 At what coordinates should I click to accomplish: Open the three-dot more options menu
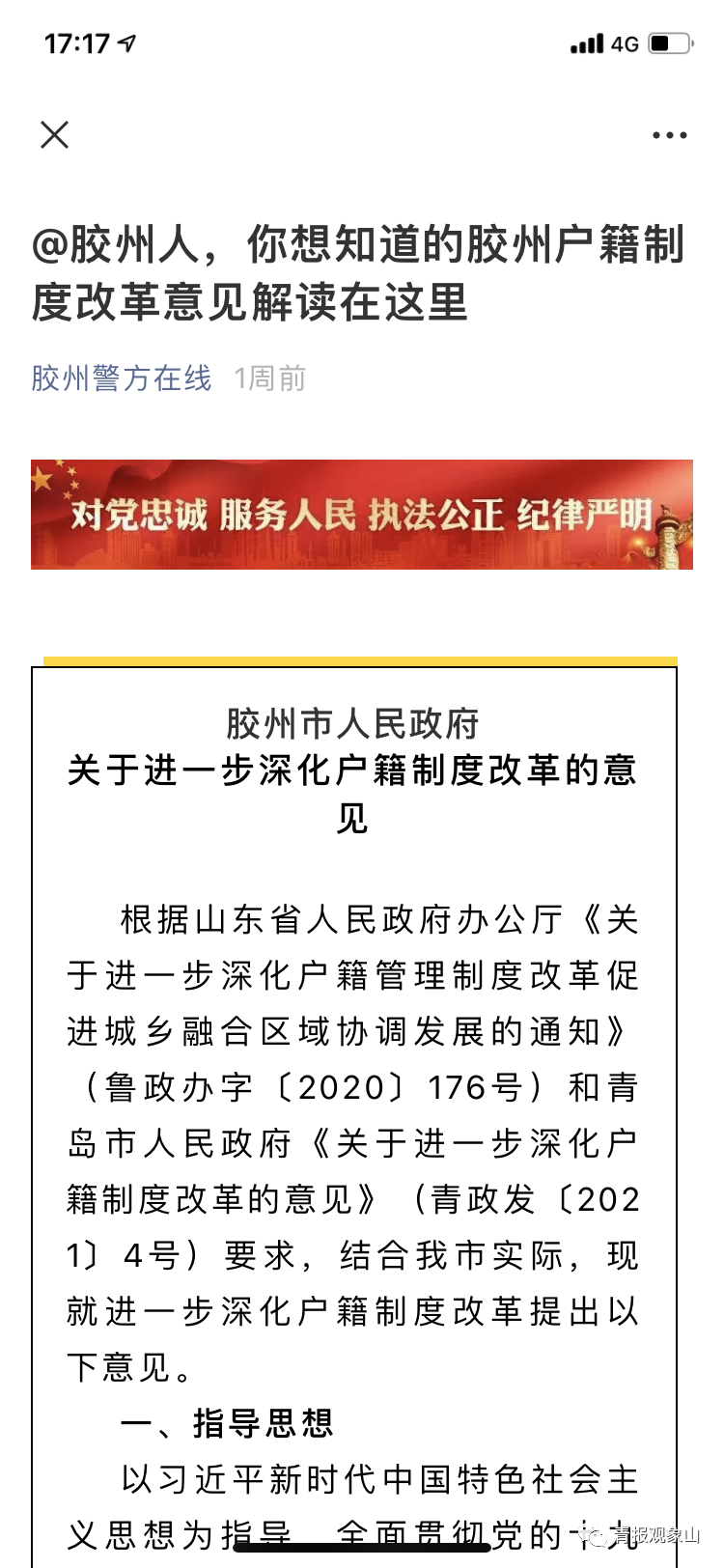click(x=669, y=135)
